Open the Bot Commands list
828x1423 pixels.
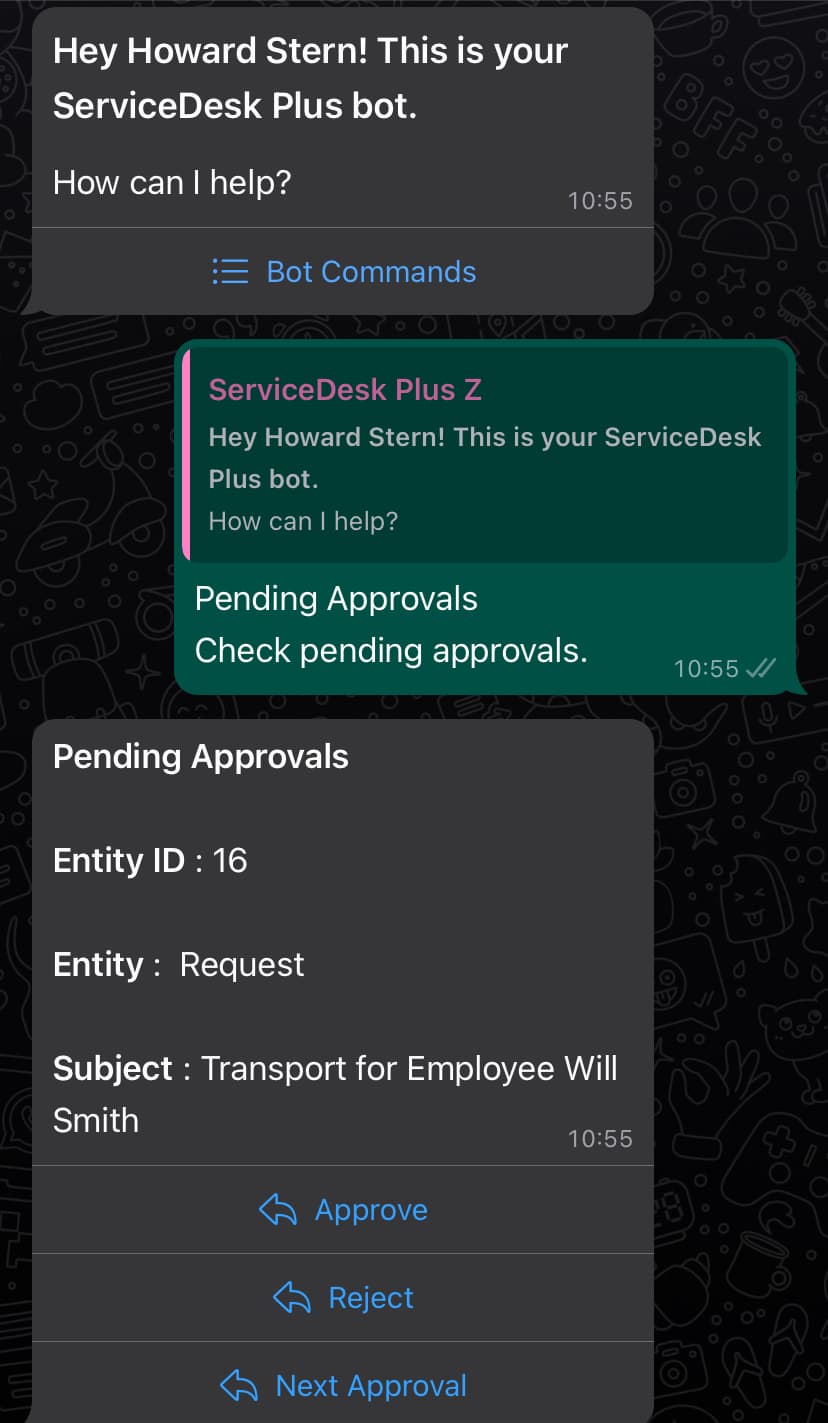point(343,272)
